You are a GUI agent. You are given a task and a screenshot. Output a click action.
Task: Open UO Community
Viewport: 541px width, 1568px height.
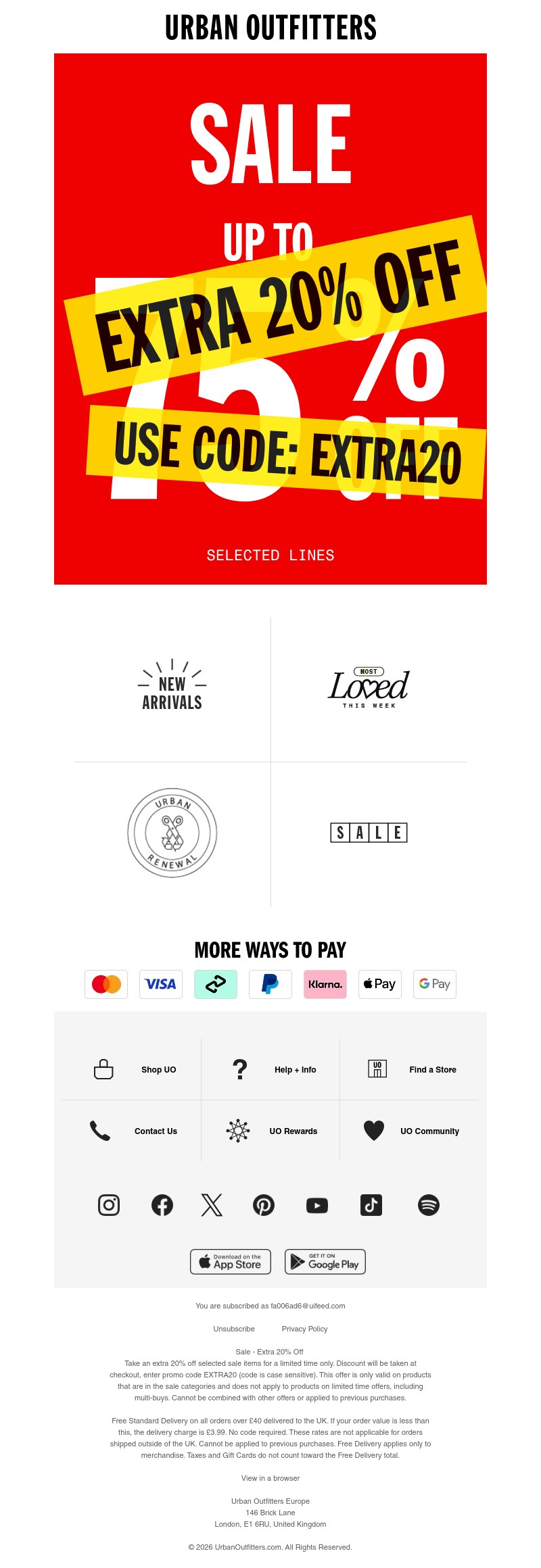coord(429,1131)
